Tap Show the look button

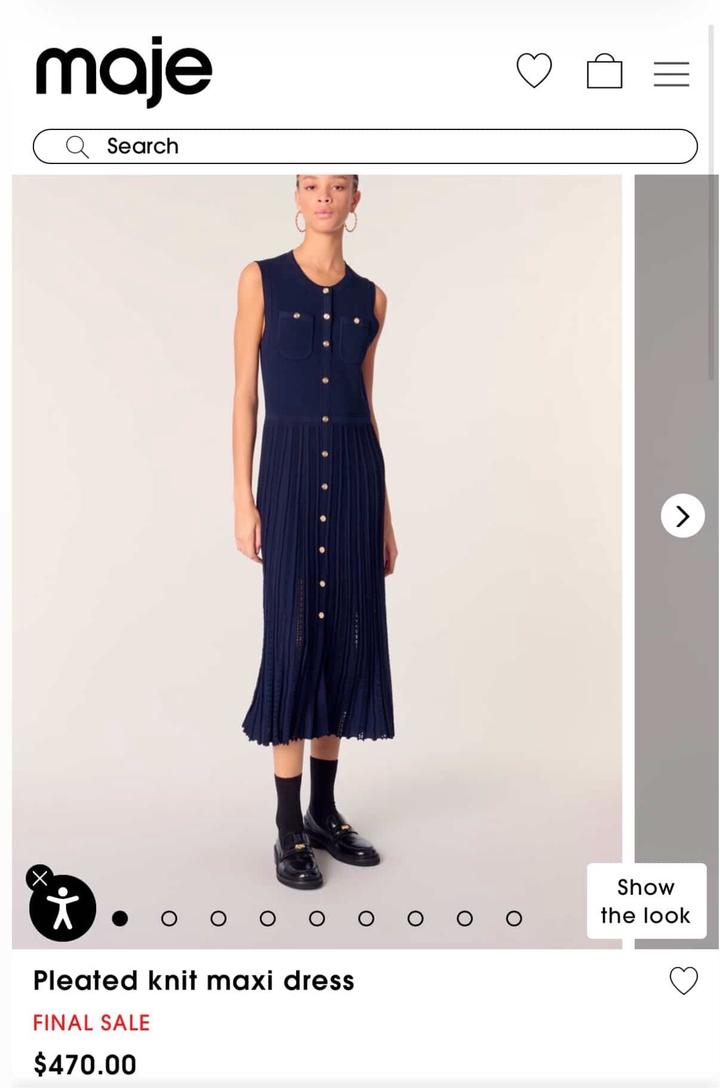pos(645,901)
